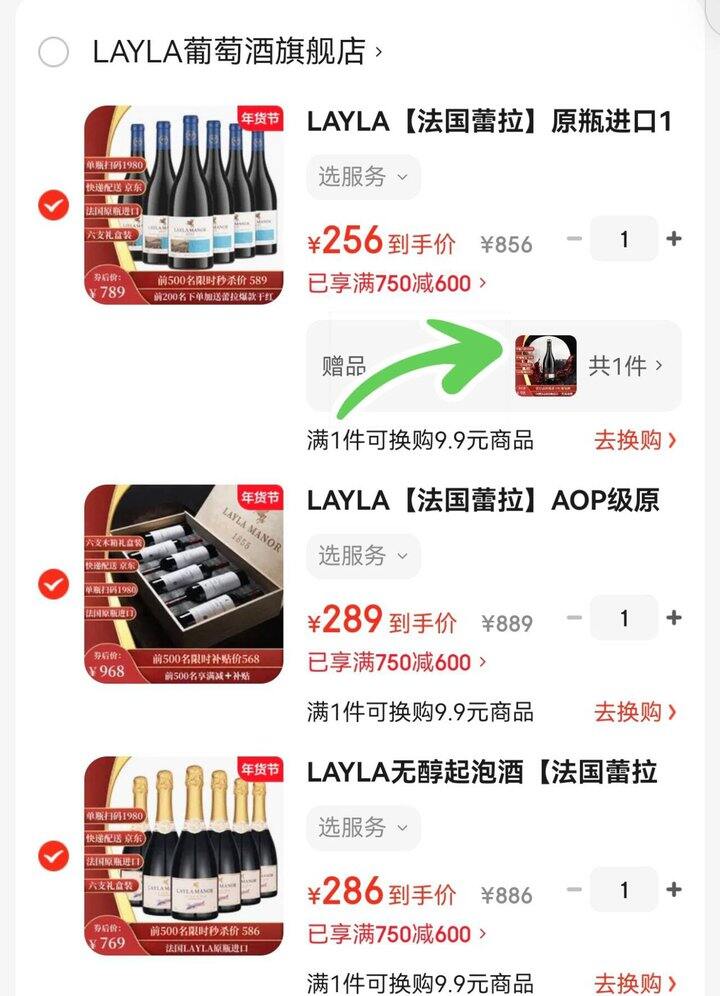The width and height of the screenshot is (720, 996).
Task: Decrease quantity of the ¥256 wine
Action: point(574,239)
